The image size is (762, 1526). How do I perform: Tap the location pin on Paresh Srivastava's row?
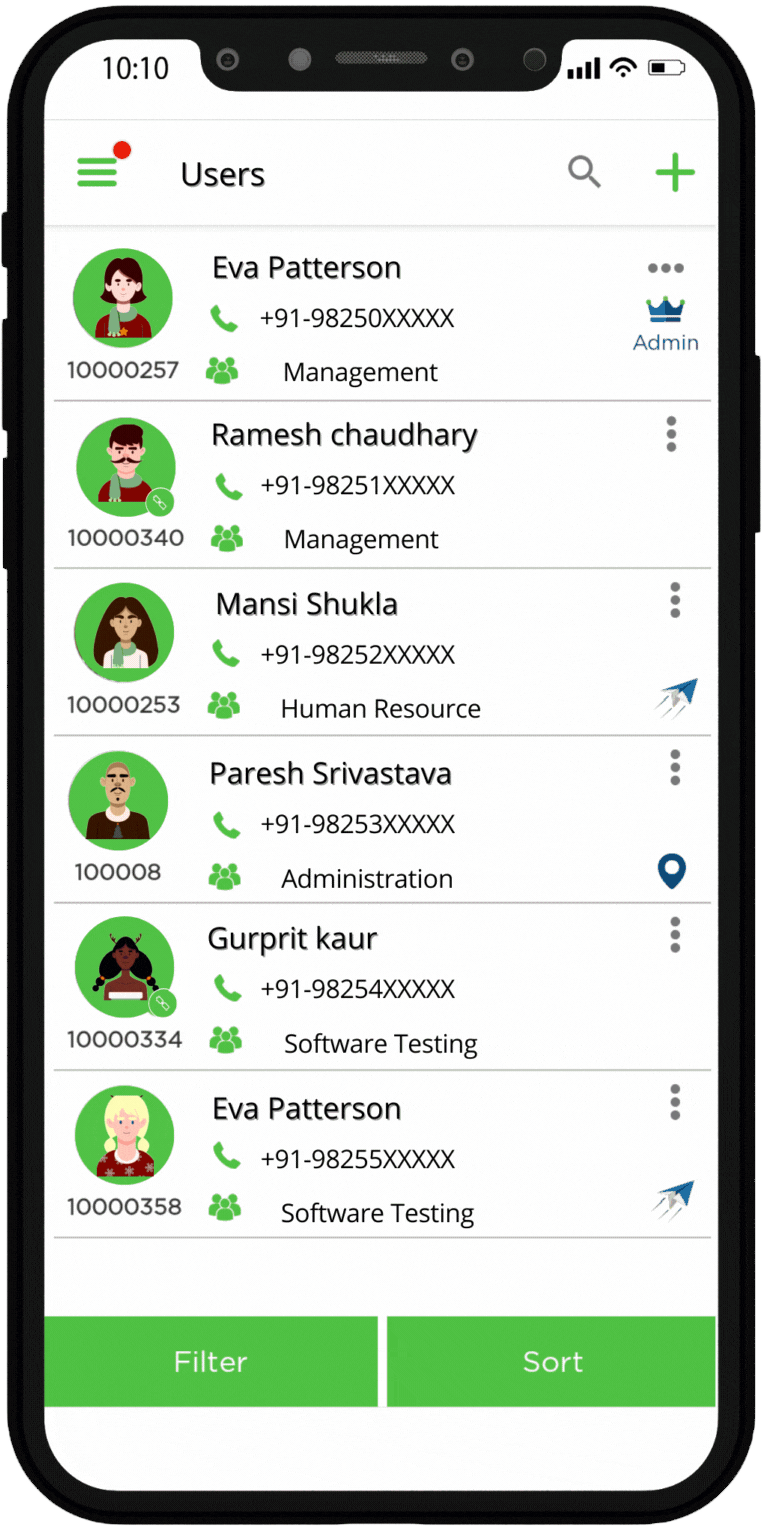(672, 871)
